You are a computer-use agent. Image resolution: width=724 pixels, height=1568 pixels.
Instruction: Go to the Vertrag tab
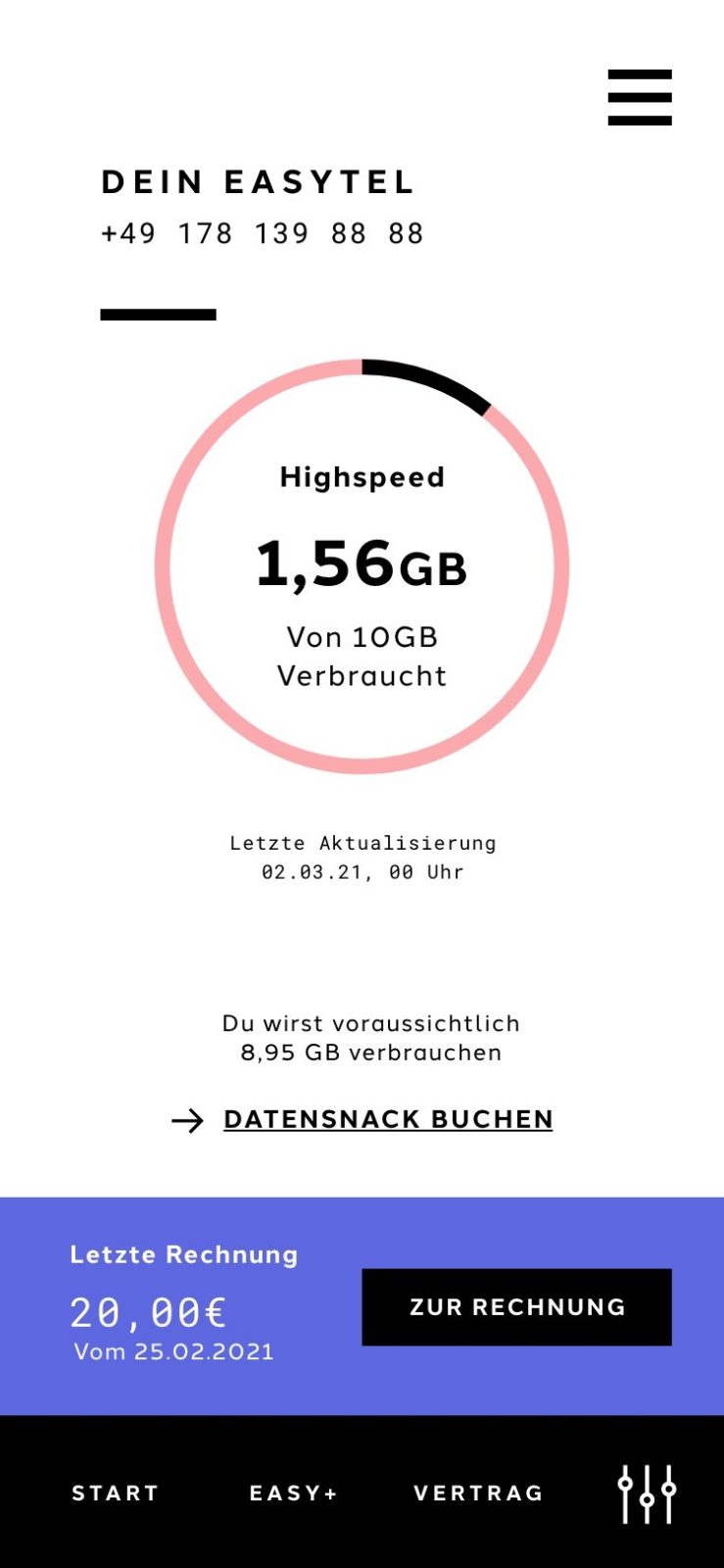click(478, 1493)
